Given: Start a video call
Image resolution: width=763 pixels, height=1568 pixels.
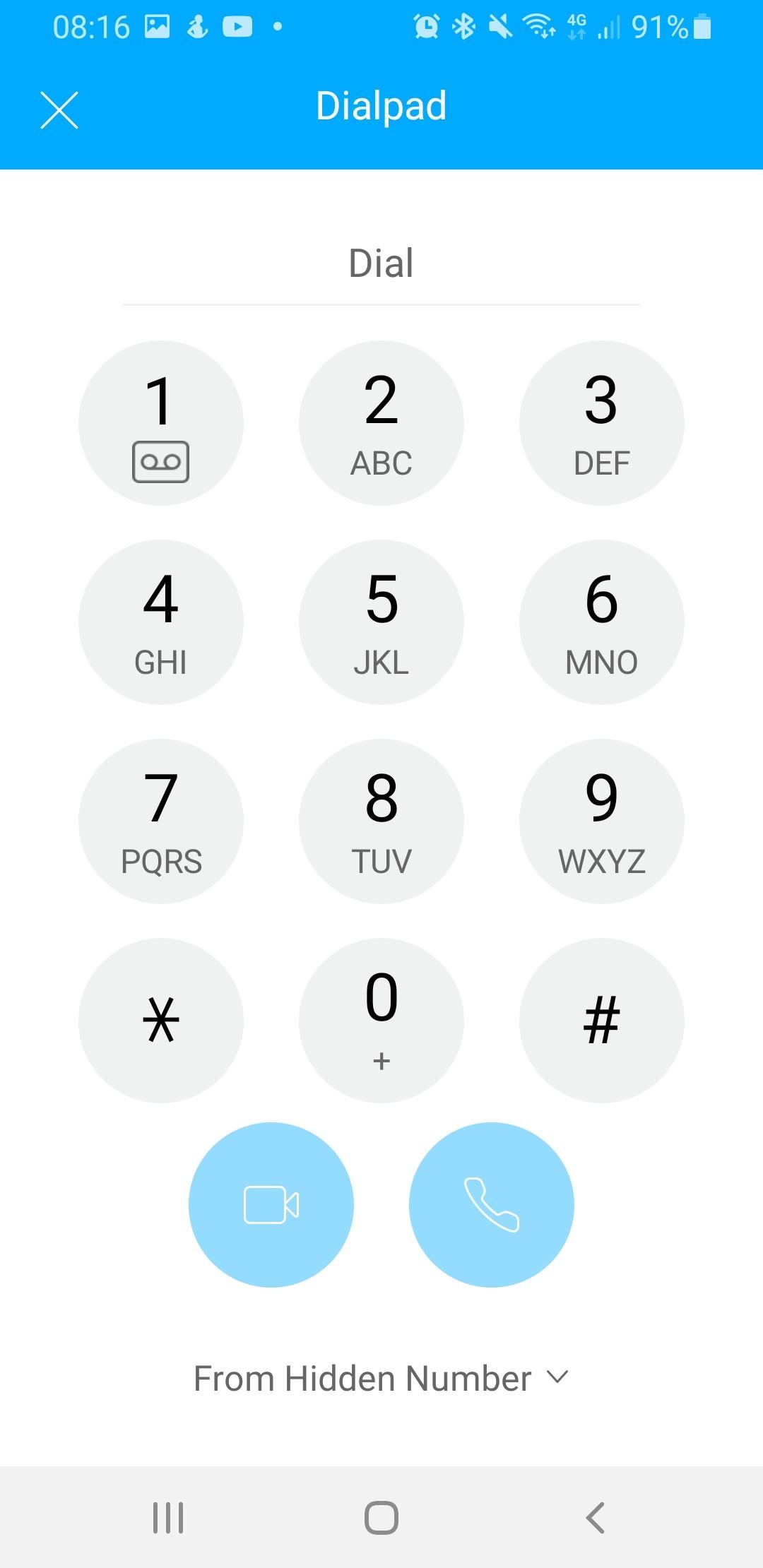Looking at the screenshot, I should tap(271, 1206).
